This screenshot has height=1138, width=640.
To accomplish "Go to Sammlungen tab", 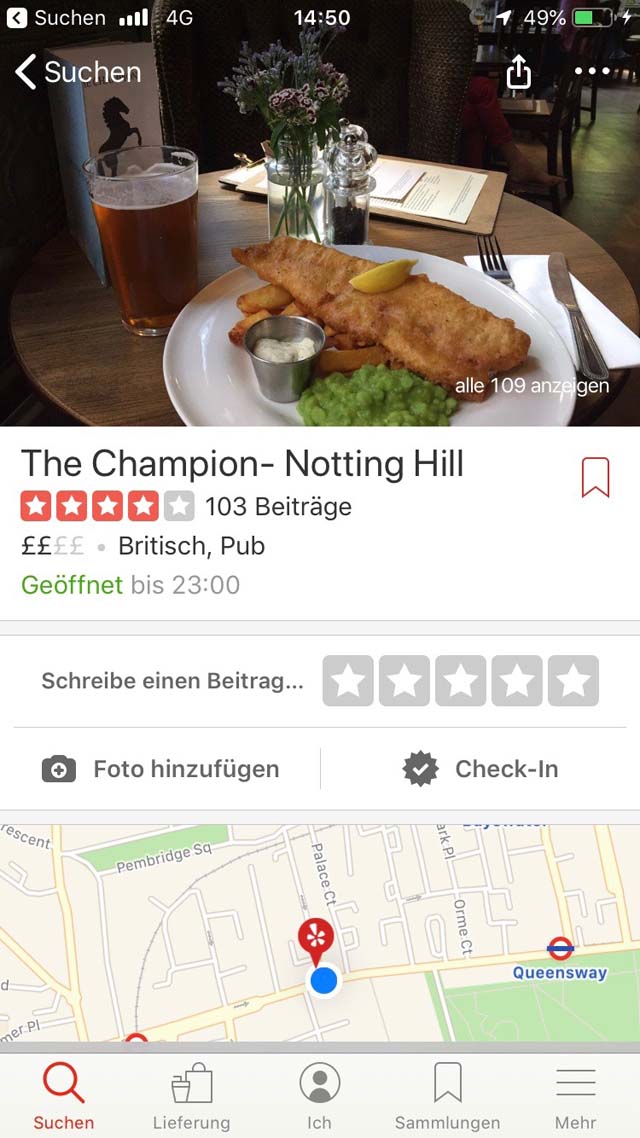I will pyautogui.click(x=448, y=1094).
